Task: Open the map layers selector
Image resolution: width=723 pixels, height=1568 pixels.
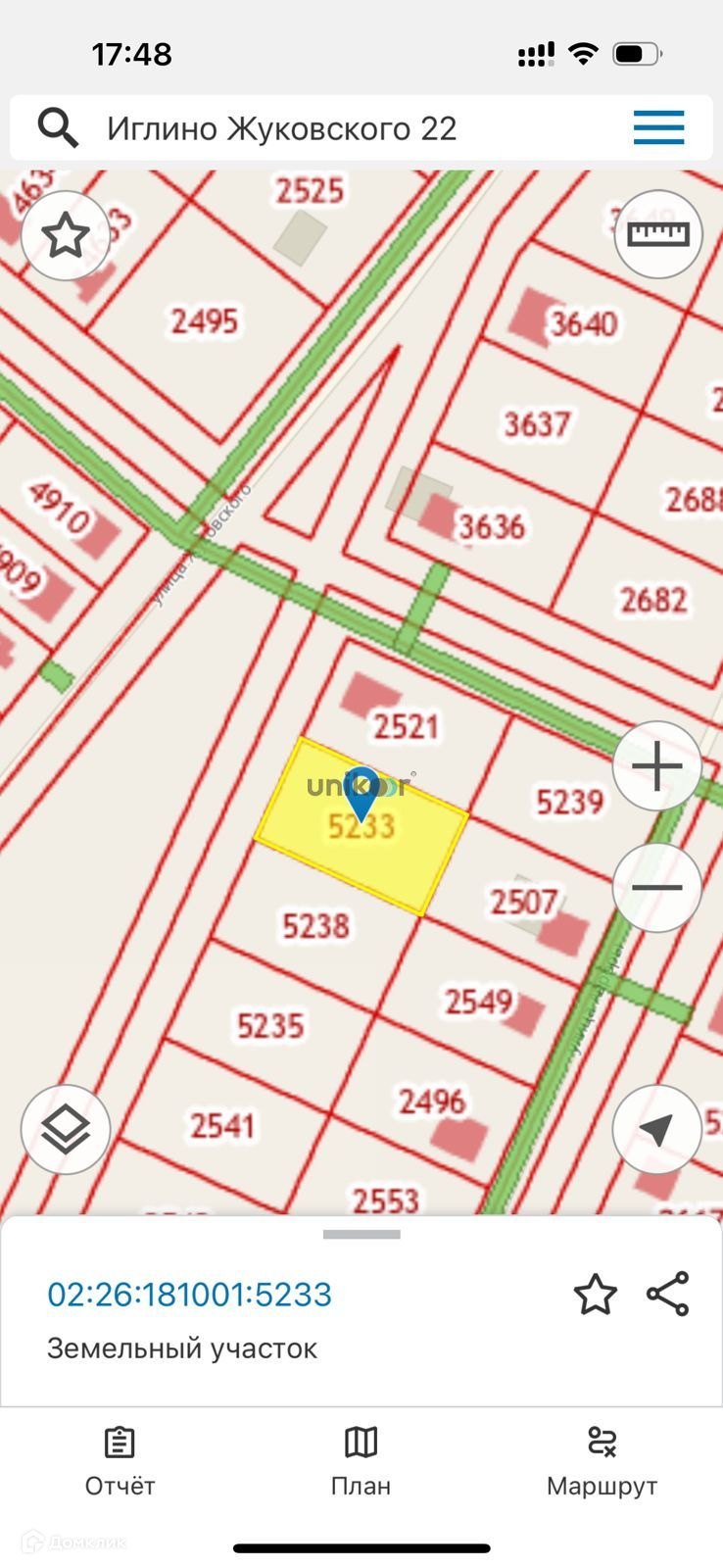Action: [66, 1130]
